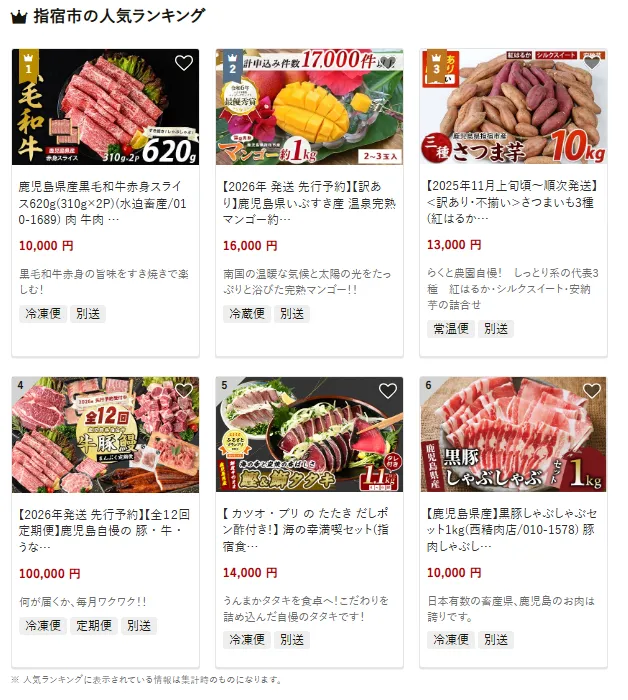Image resolution: width=628 pixels, height=700 pixels.
Task: Open the 全12回定期便 豚・牛・うなぎ card
Action: (x=104, y=530)
